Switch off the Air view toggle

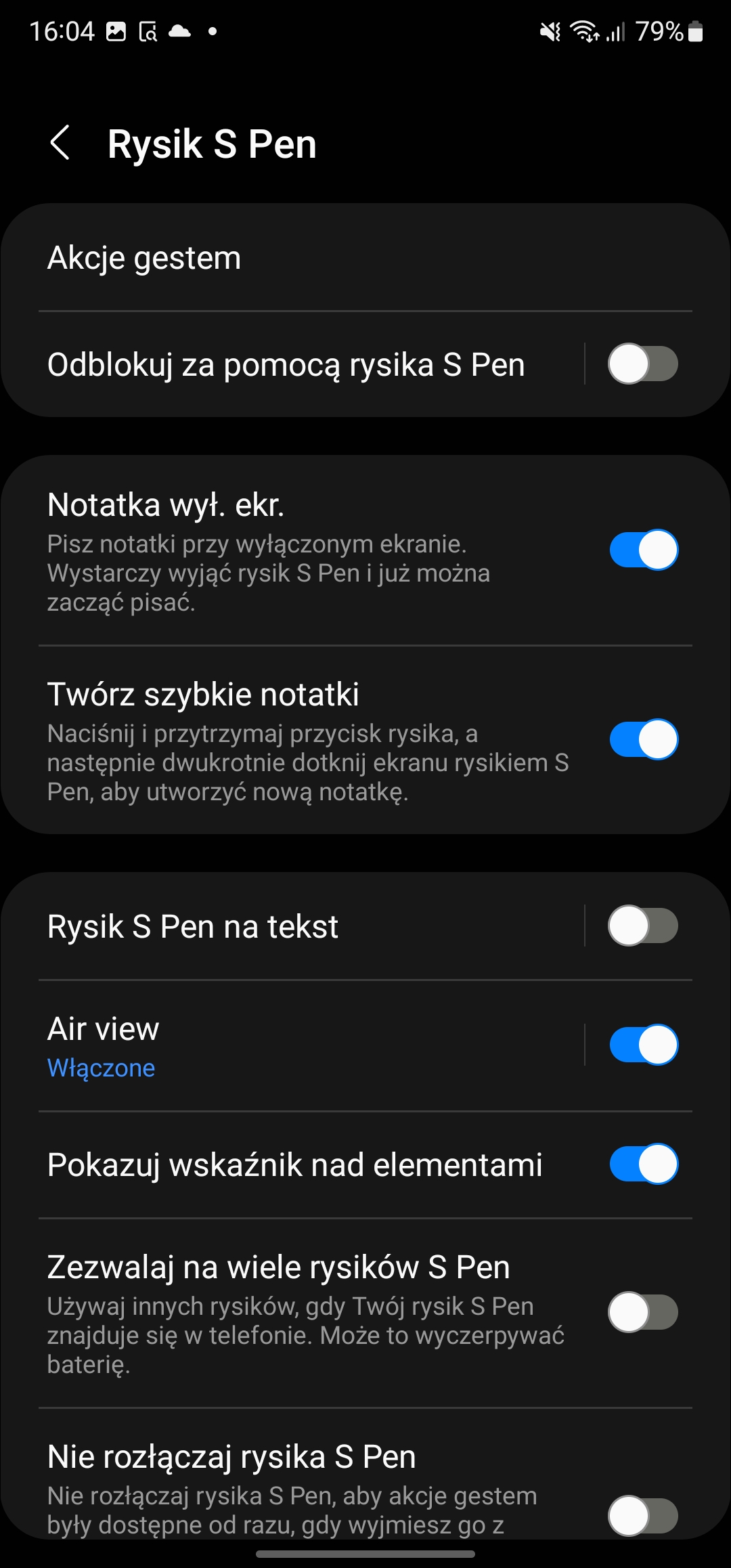click(643, 1045)
